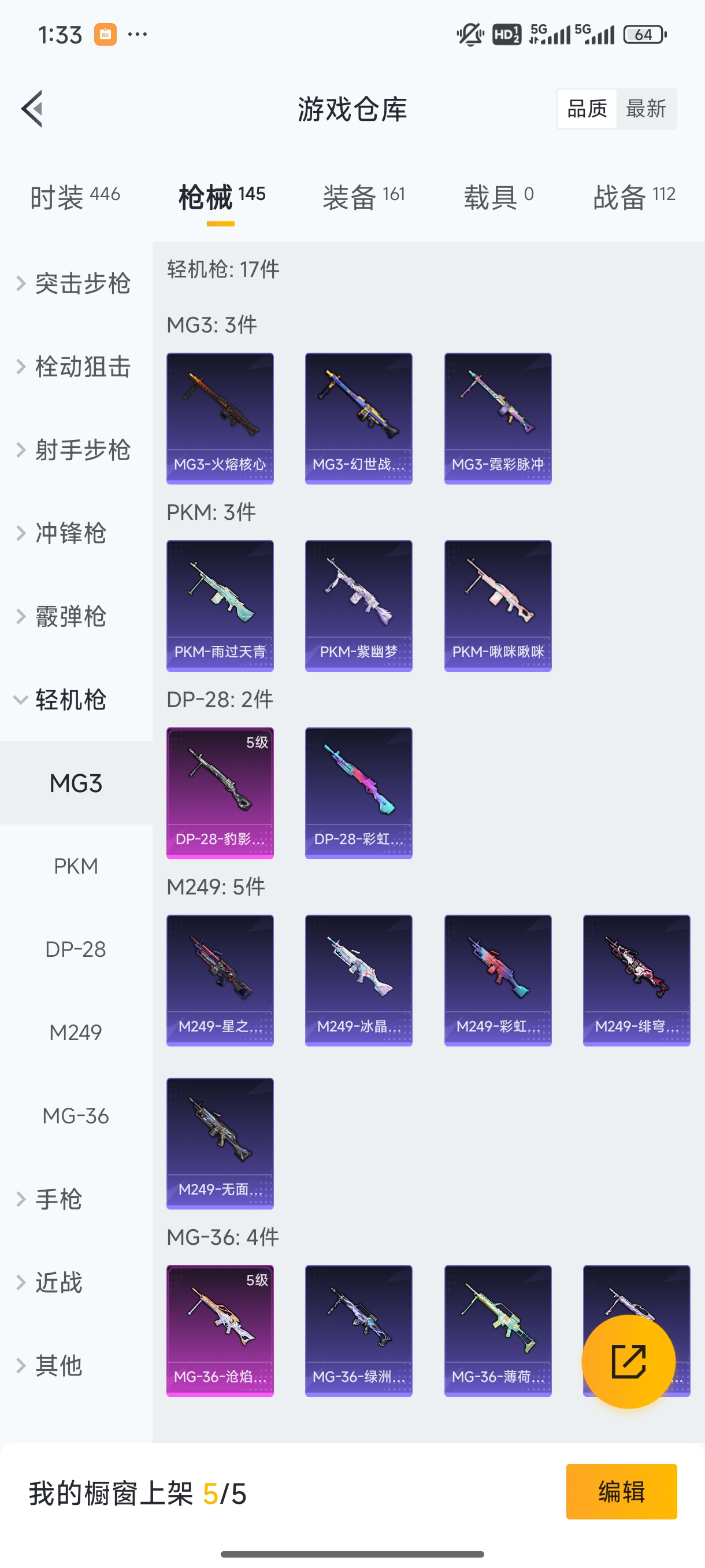
Task: Switch to the 载具 tab
Action: [498, 197]
